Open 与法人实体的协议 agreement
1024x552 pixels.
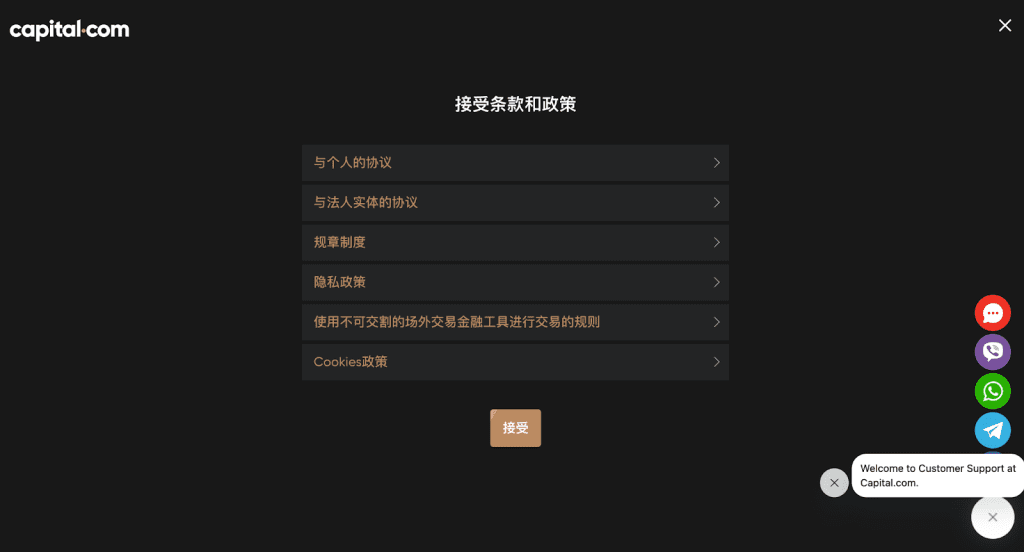click(514, 202)
